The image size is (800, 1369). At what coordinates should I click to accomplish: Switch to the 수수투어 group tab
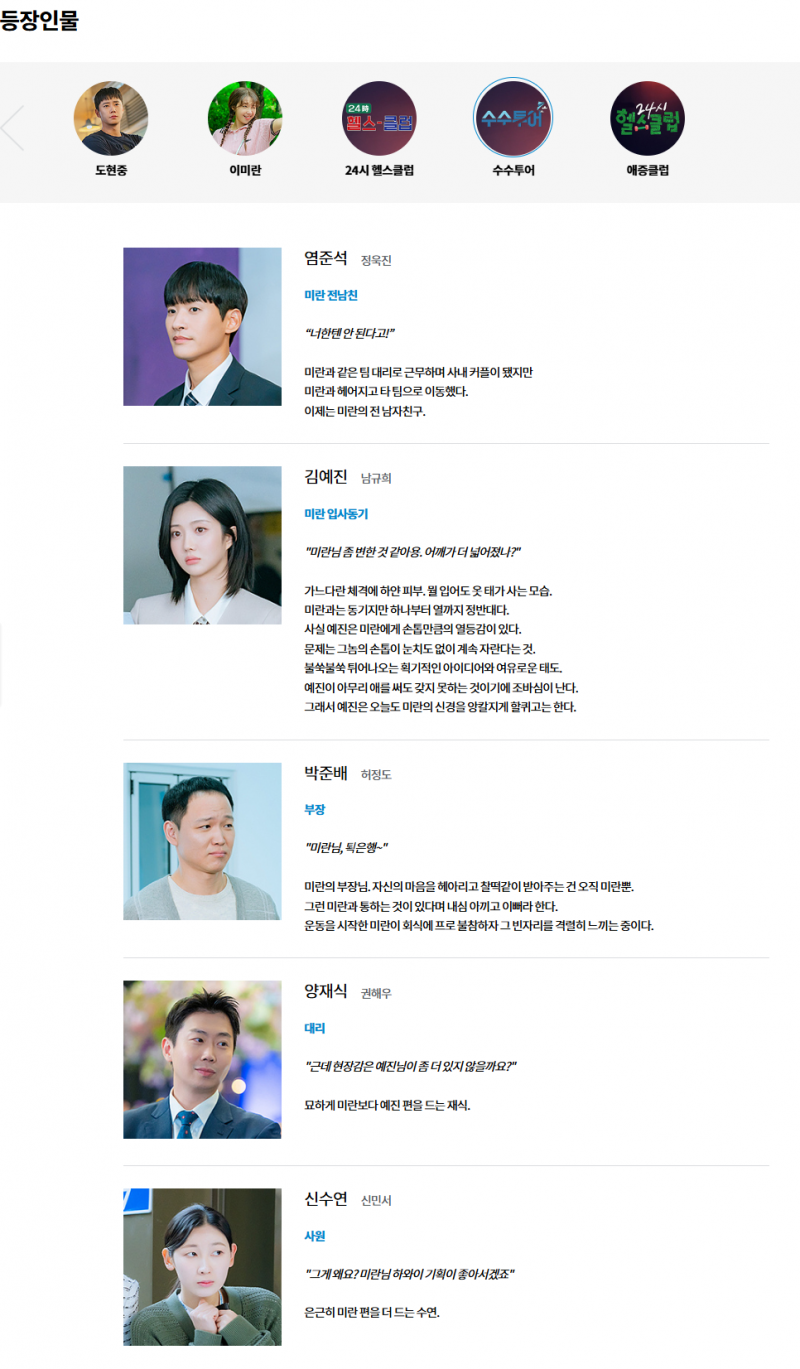[513, 120]
